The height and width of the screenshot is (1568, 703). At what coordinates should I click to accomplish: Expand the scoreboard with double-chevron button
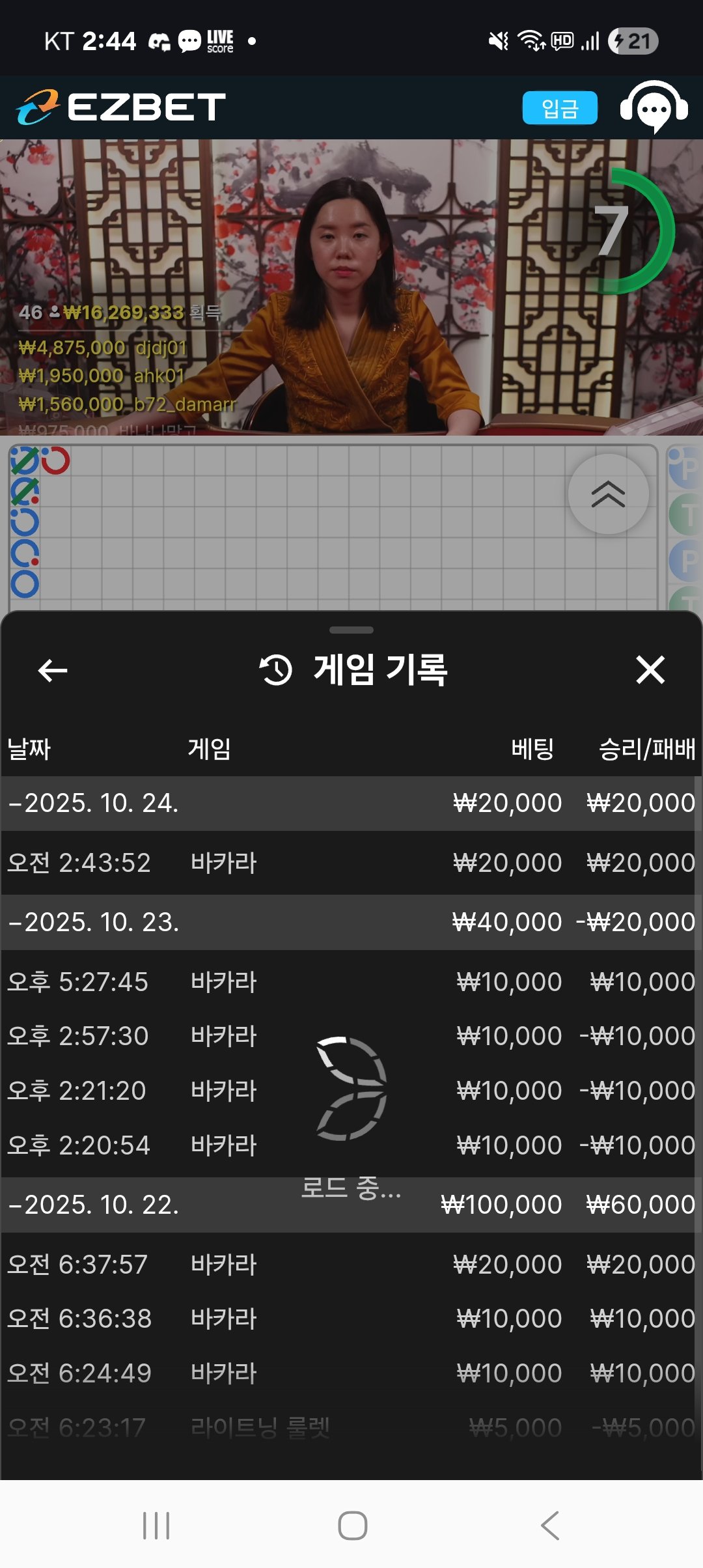tap(608, 494)
